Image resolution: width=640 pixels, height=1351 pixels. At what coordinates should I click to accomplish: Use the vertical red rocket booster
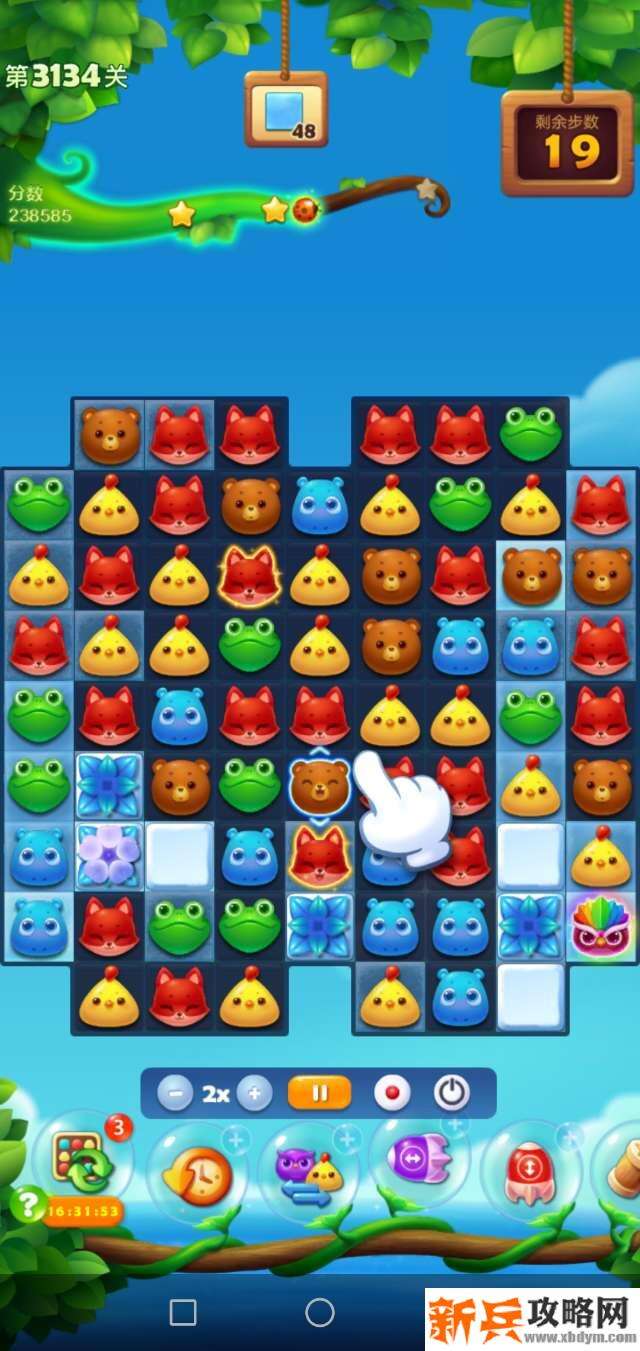[530, 1170]
